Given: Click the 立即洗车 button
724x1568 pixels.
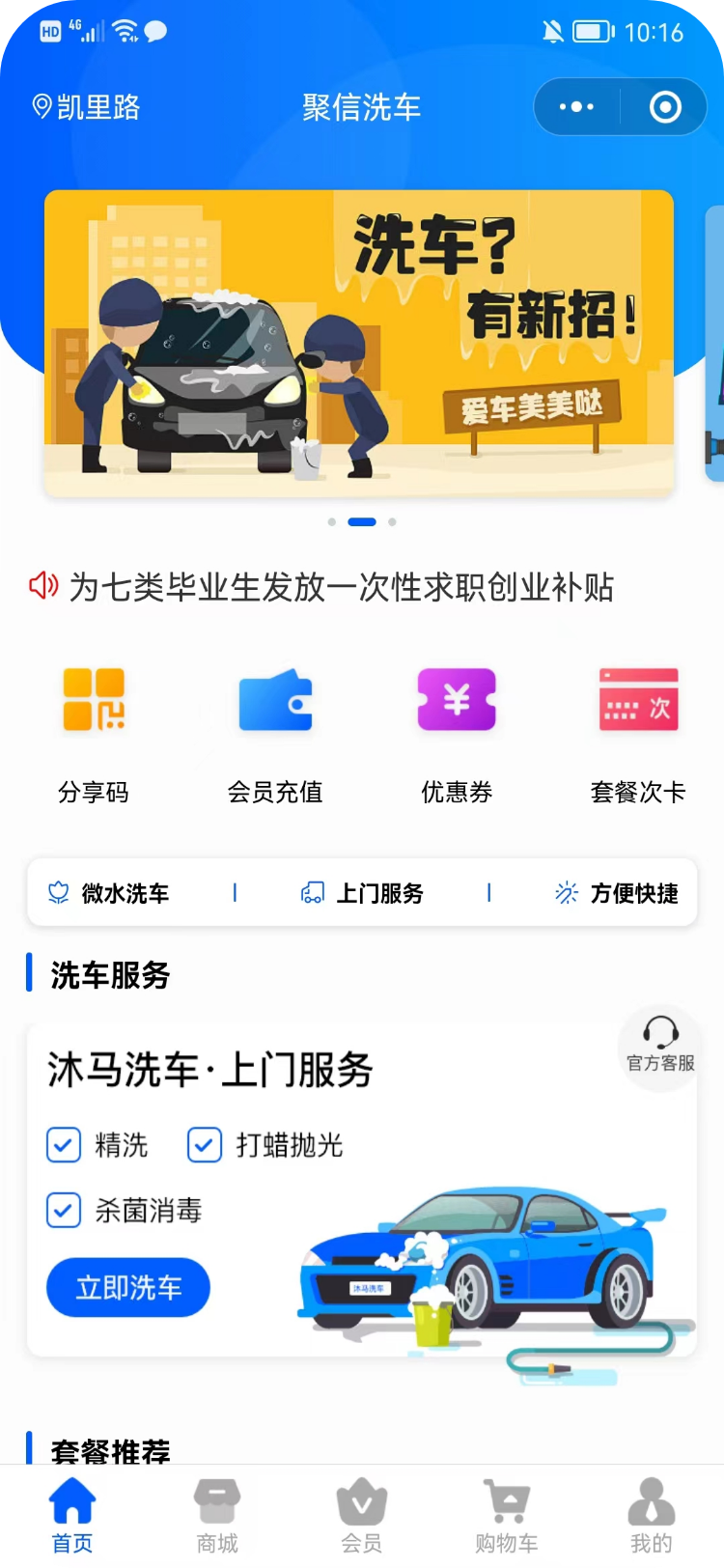Looking at the screenshot, I should pyautogui.click(x=127, y=1287).
